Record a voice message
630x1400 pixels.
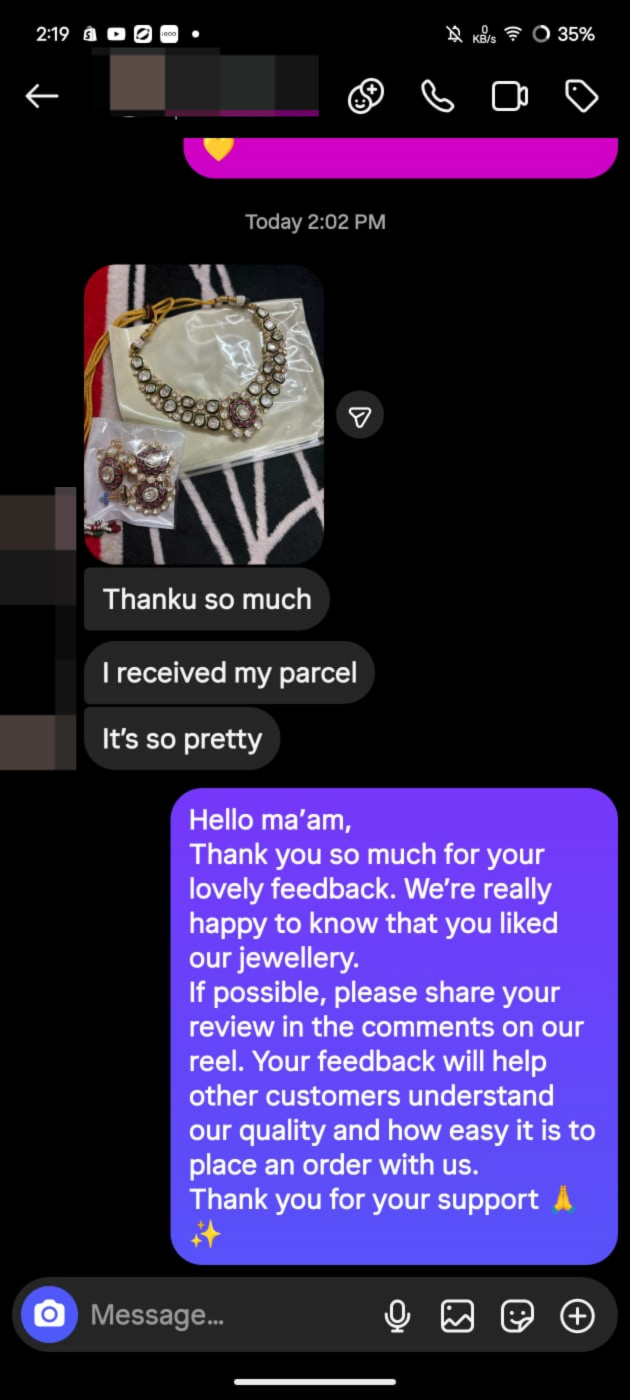[397, 1315]
